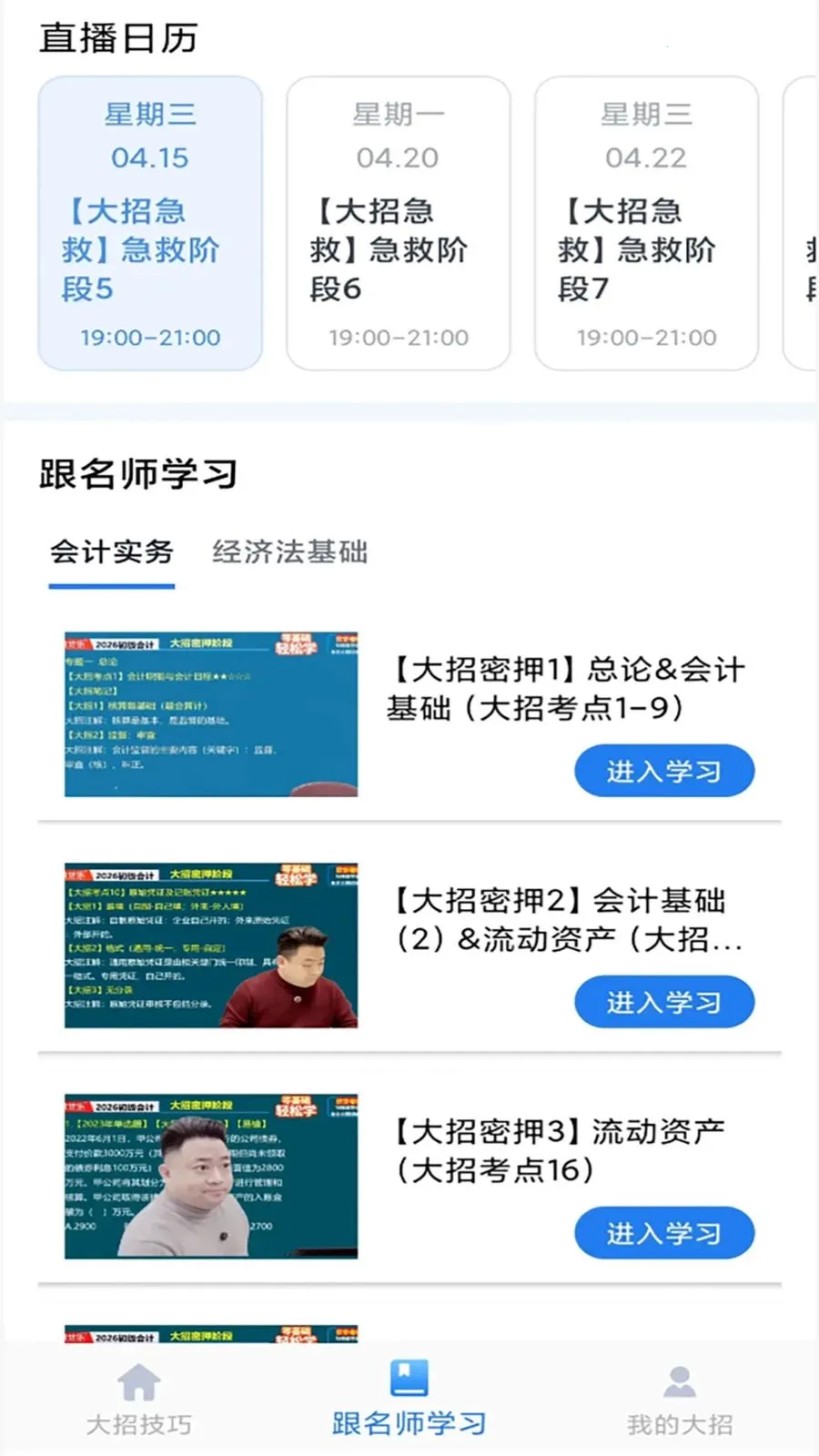Open the 大招密押2 video thumbnail

[x=212, y=947]
